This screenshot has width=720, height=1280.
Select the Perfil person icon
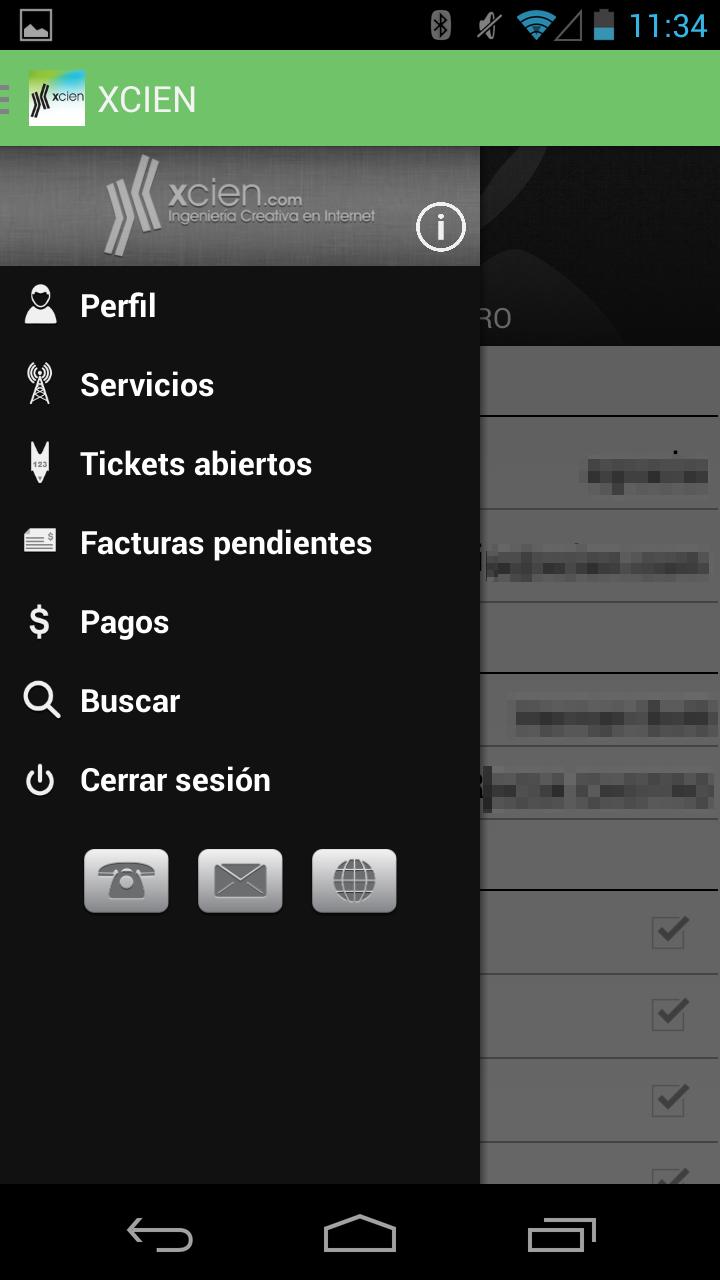40,304
